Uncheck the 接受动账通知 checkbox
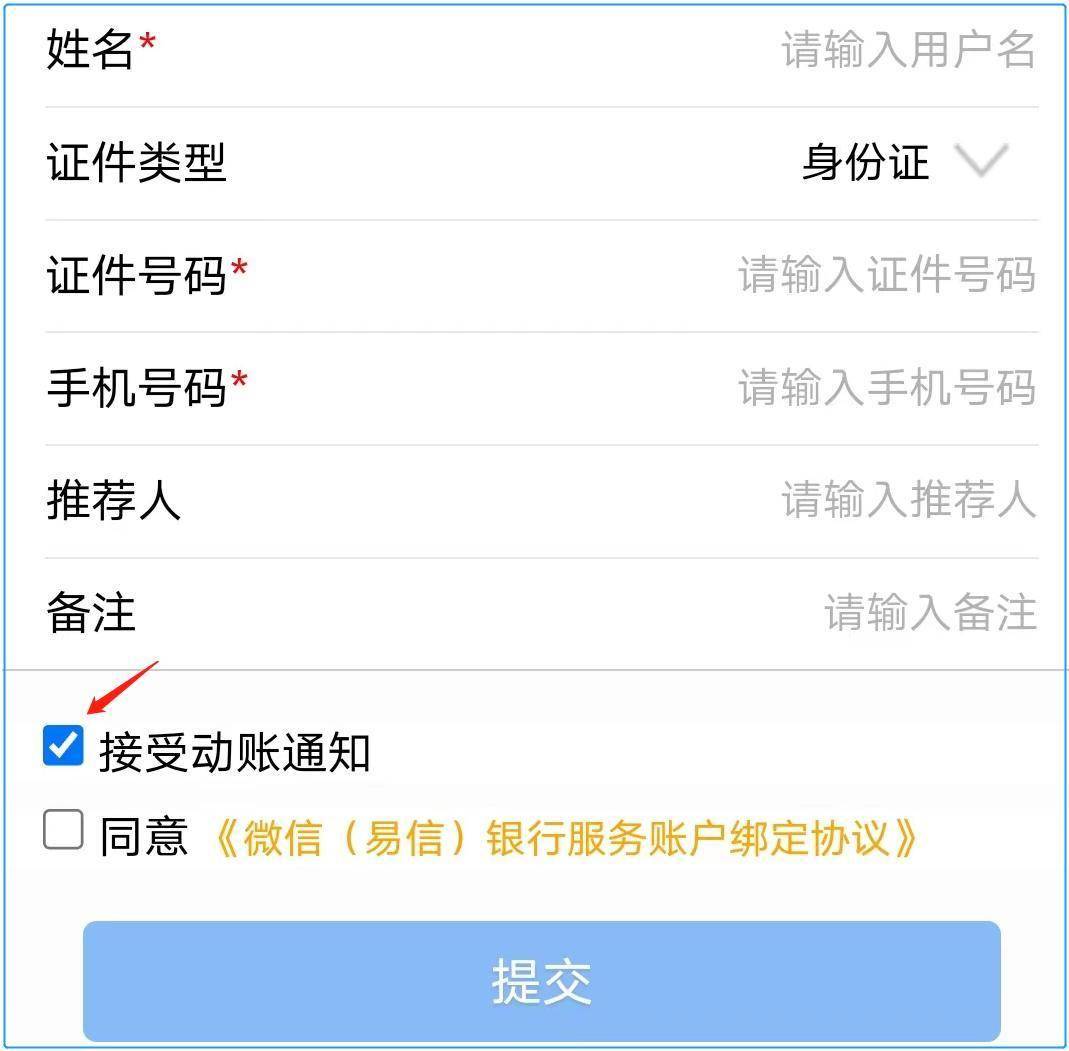 [64, 747]
